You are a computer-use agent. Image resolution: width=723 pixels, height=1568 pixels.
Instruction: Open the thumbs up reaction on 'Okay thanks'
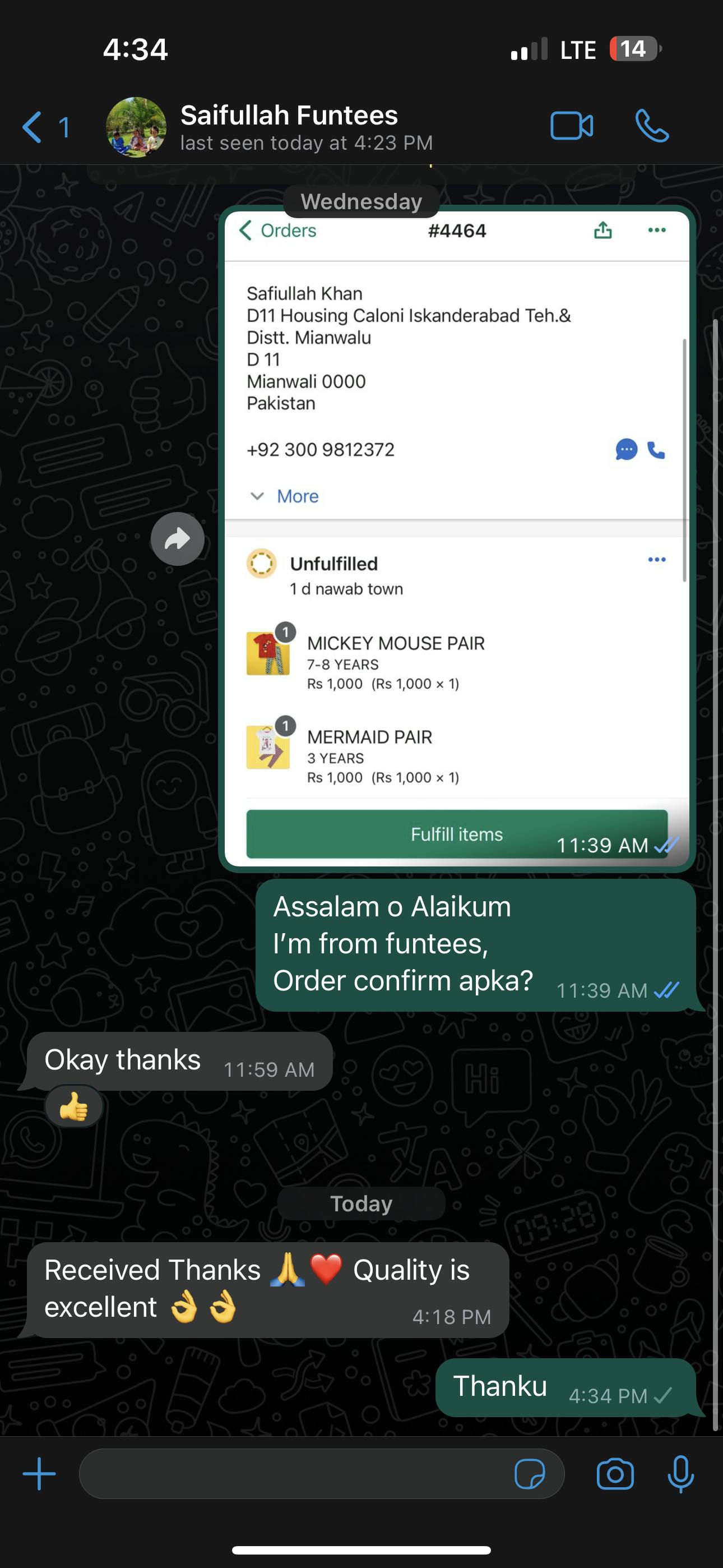(73, 1107)
